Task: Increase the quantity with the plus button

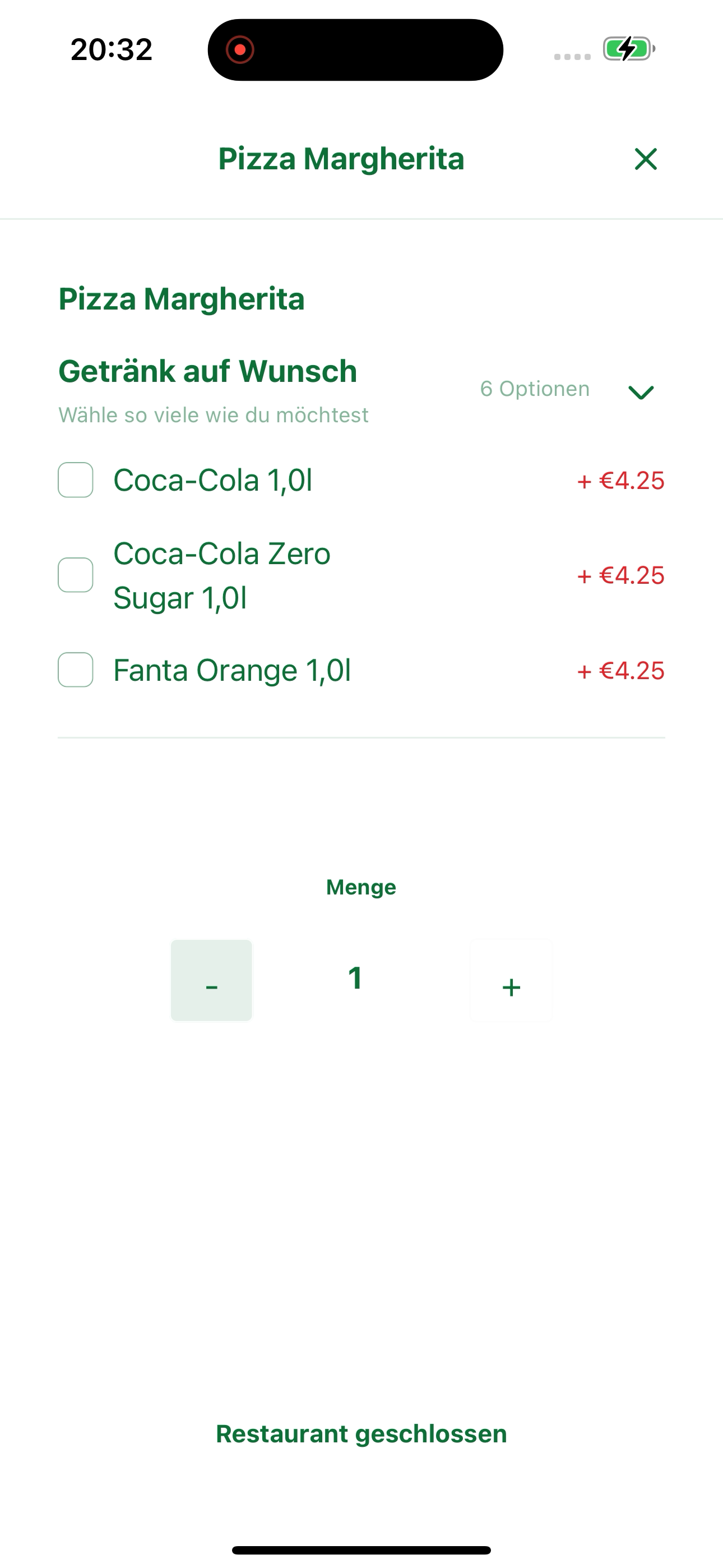Action: tap(511, 981)
